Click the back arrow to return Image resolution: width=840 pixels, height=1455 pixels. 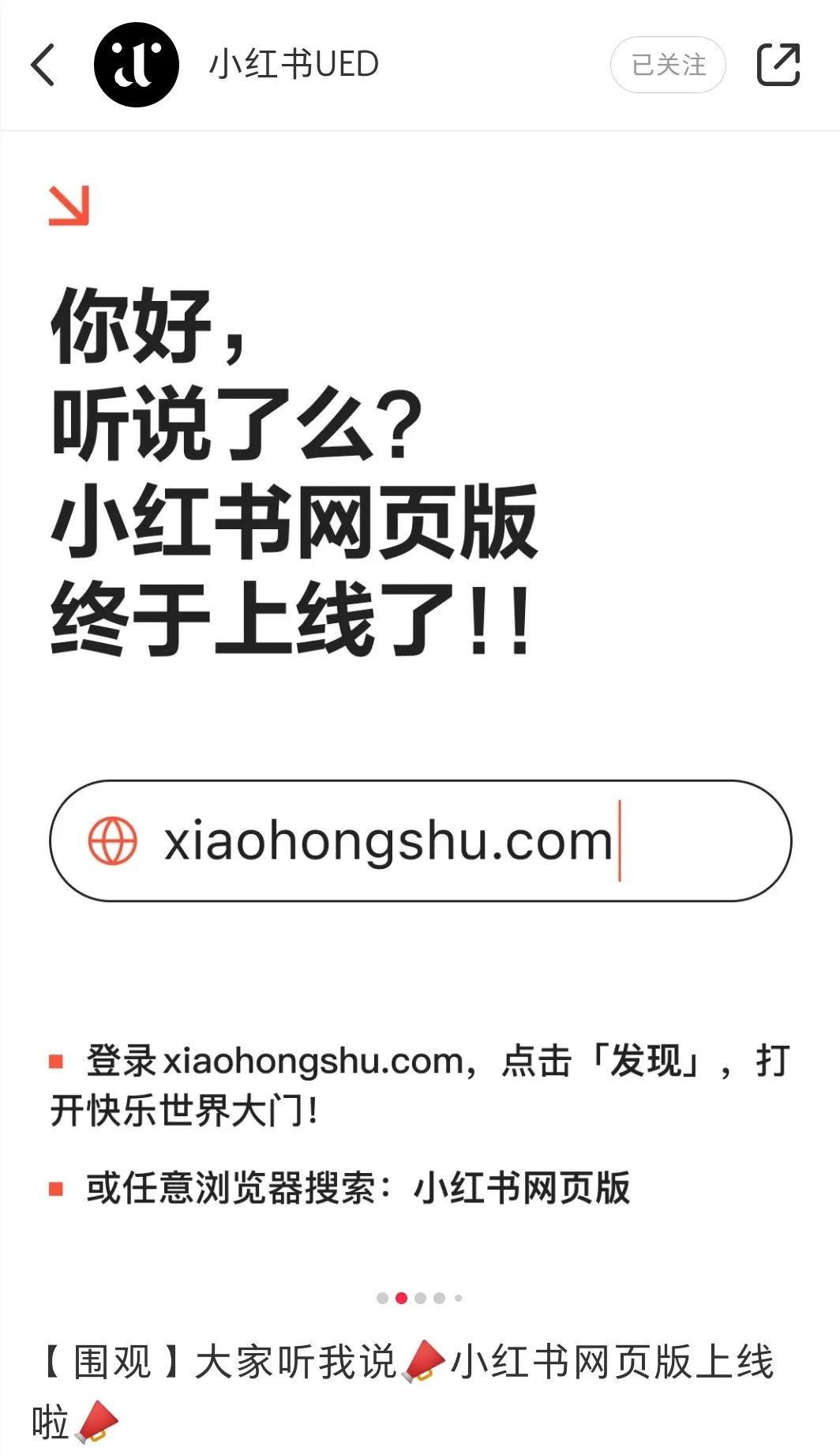point(43,63)
